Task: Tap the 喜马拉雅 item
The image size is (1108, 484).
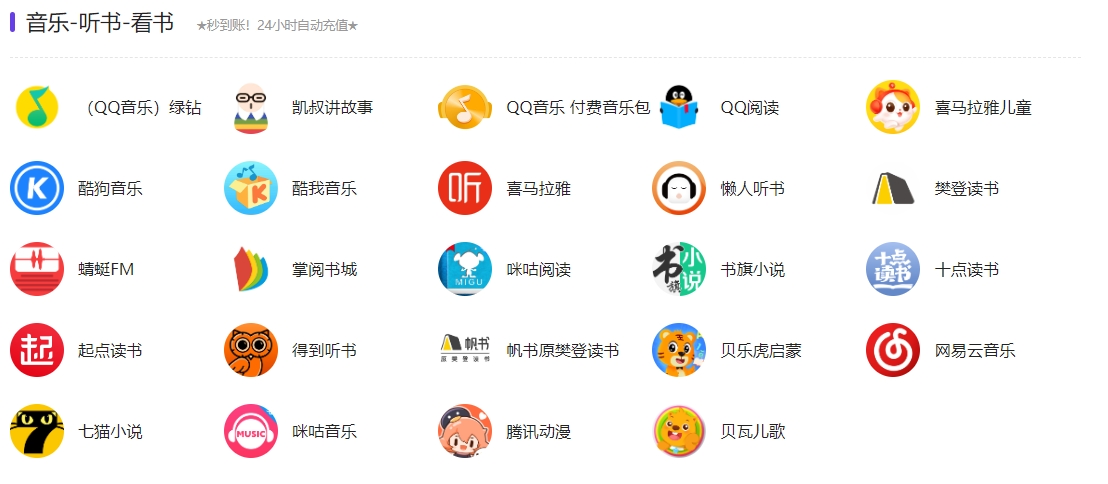Action: pyautogui.click(x=538, y=188)
